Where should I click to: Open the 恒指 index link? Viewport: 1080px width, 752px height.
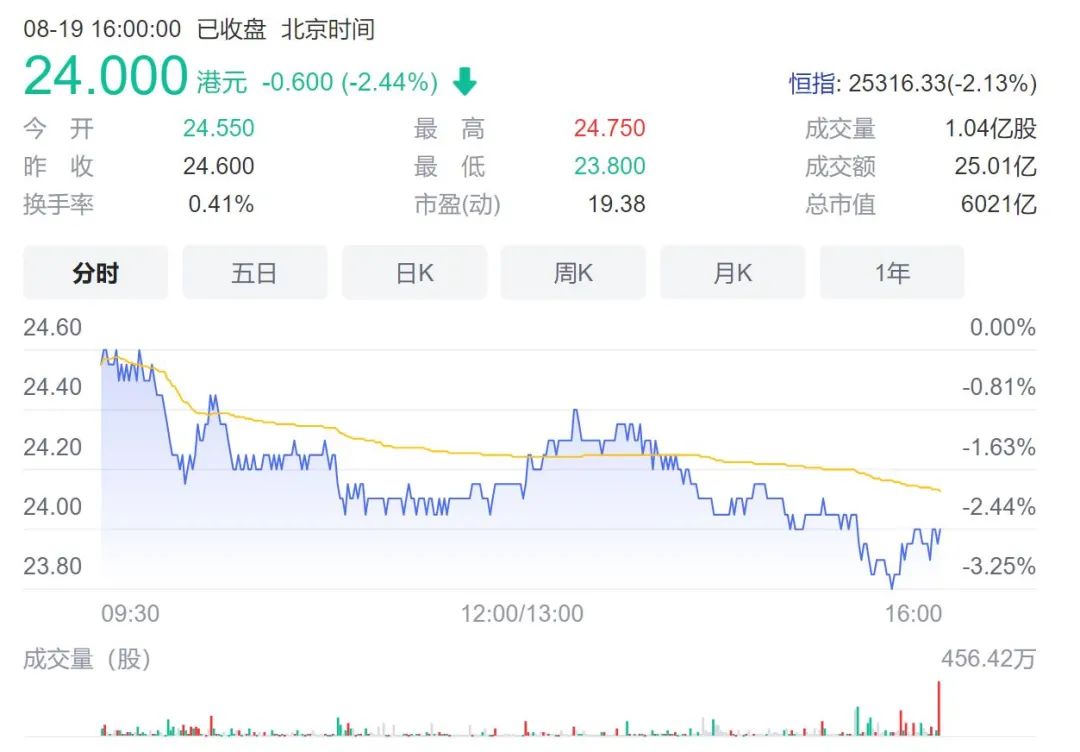[814, 84]
